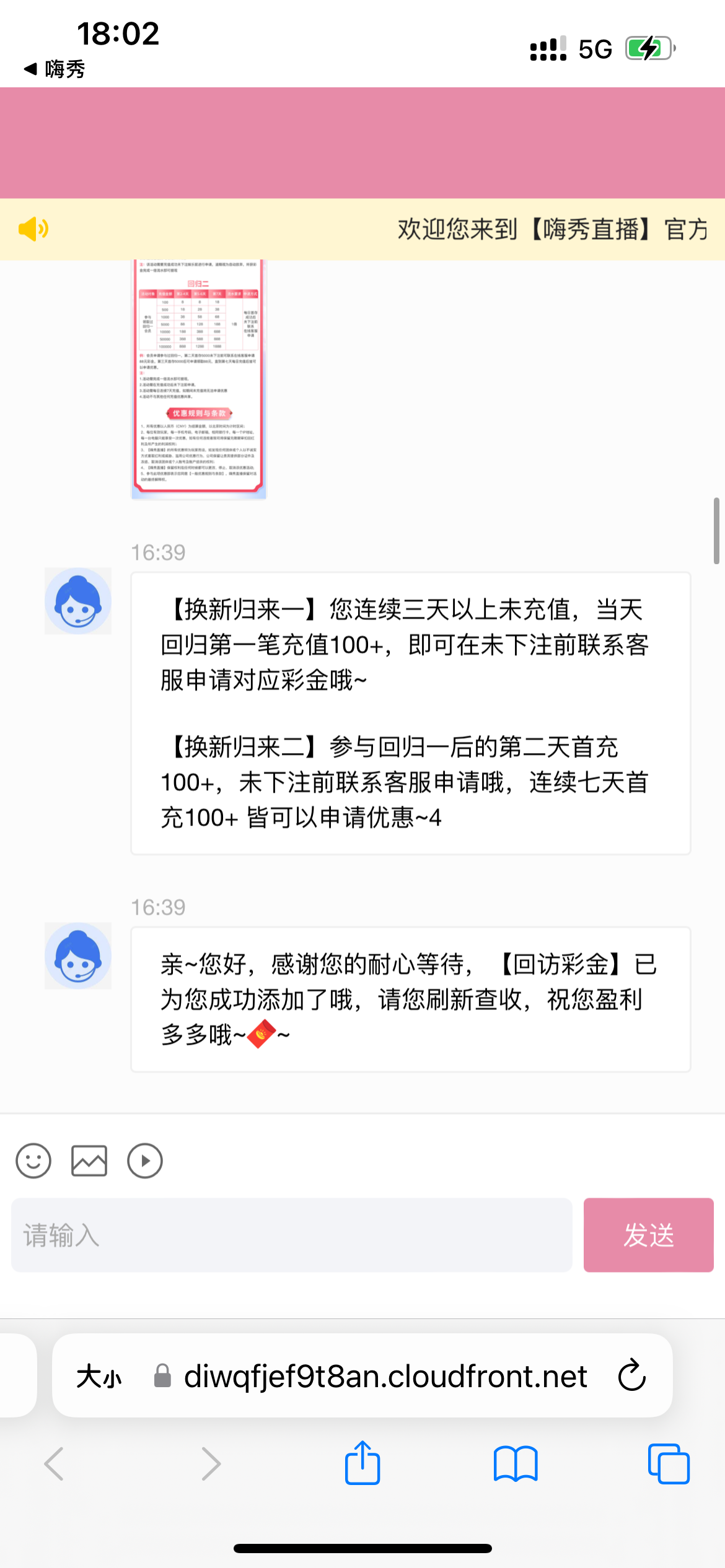
Task: Tap the cloudfront.net address bar
Action: [384, 1377]
